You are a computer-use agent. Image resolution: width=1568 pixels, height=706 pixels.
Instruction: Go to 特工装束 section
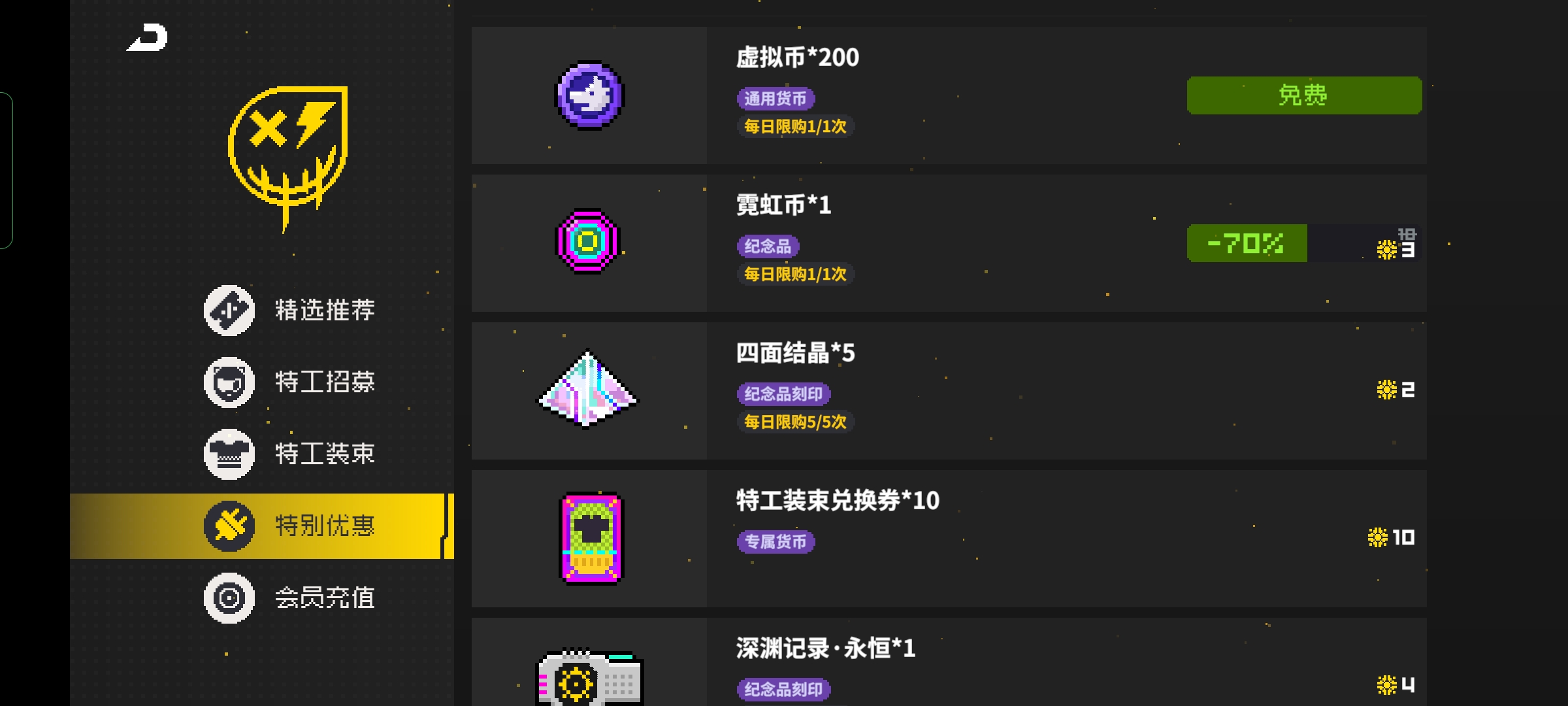[291, 454]
